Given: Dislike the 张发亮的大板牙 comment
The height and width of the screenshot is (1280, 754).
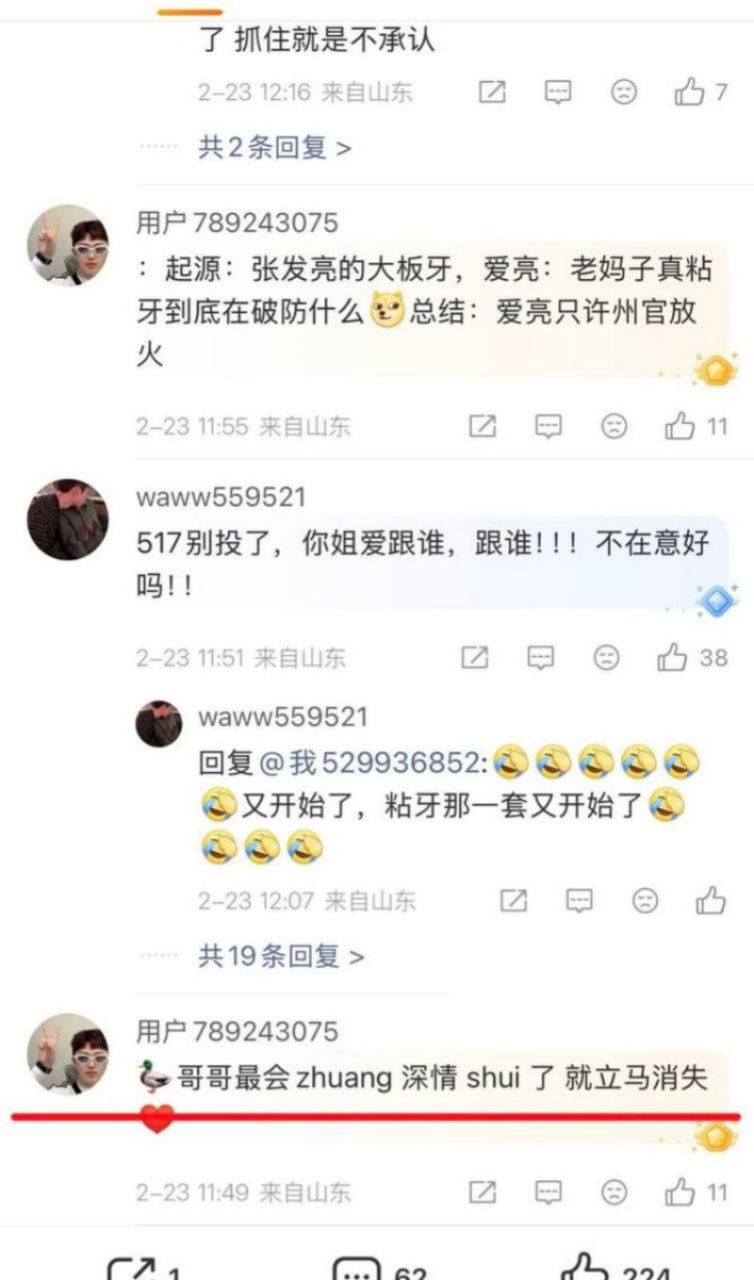Looking at the screenshot, I should tap(614, 427).
